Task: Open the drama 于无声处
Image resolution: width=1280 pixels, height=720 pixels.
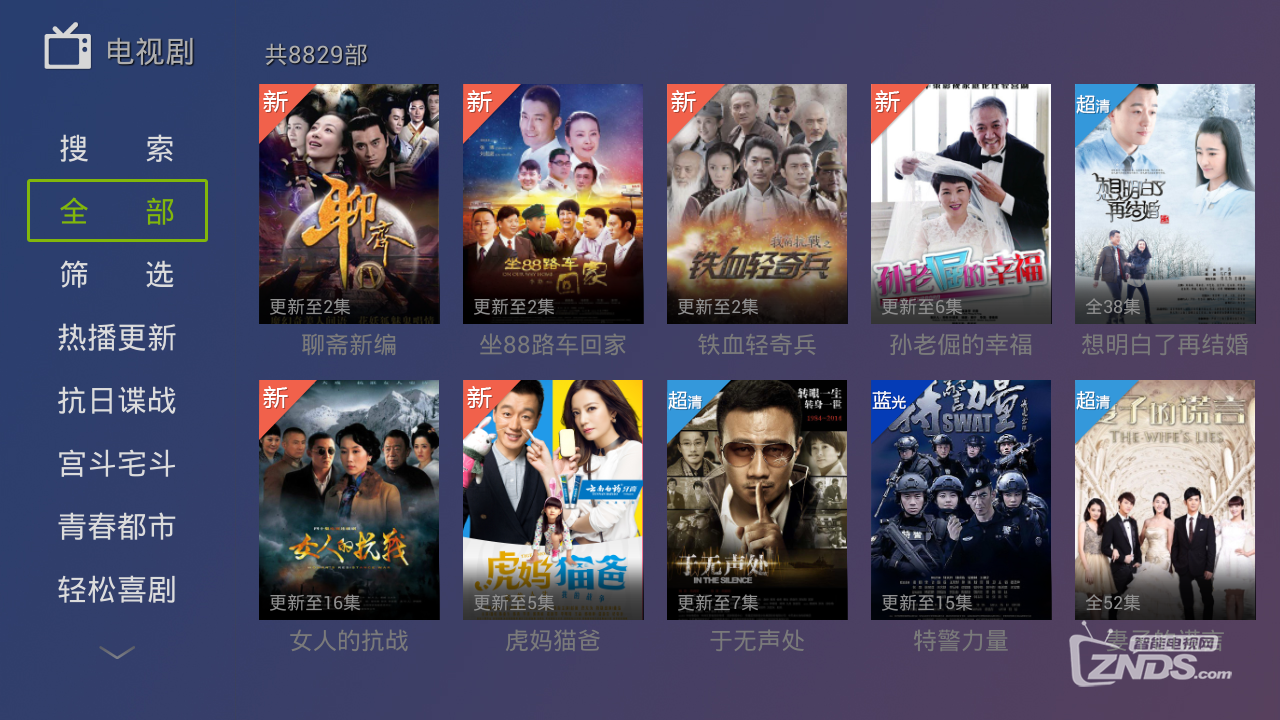Action: pos(757,500)
